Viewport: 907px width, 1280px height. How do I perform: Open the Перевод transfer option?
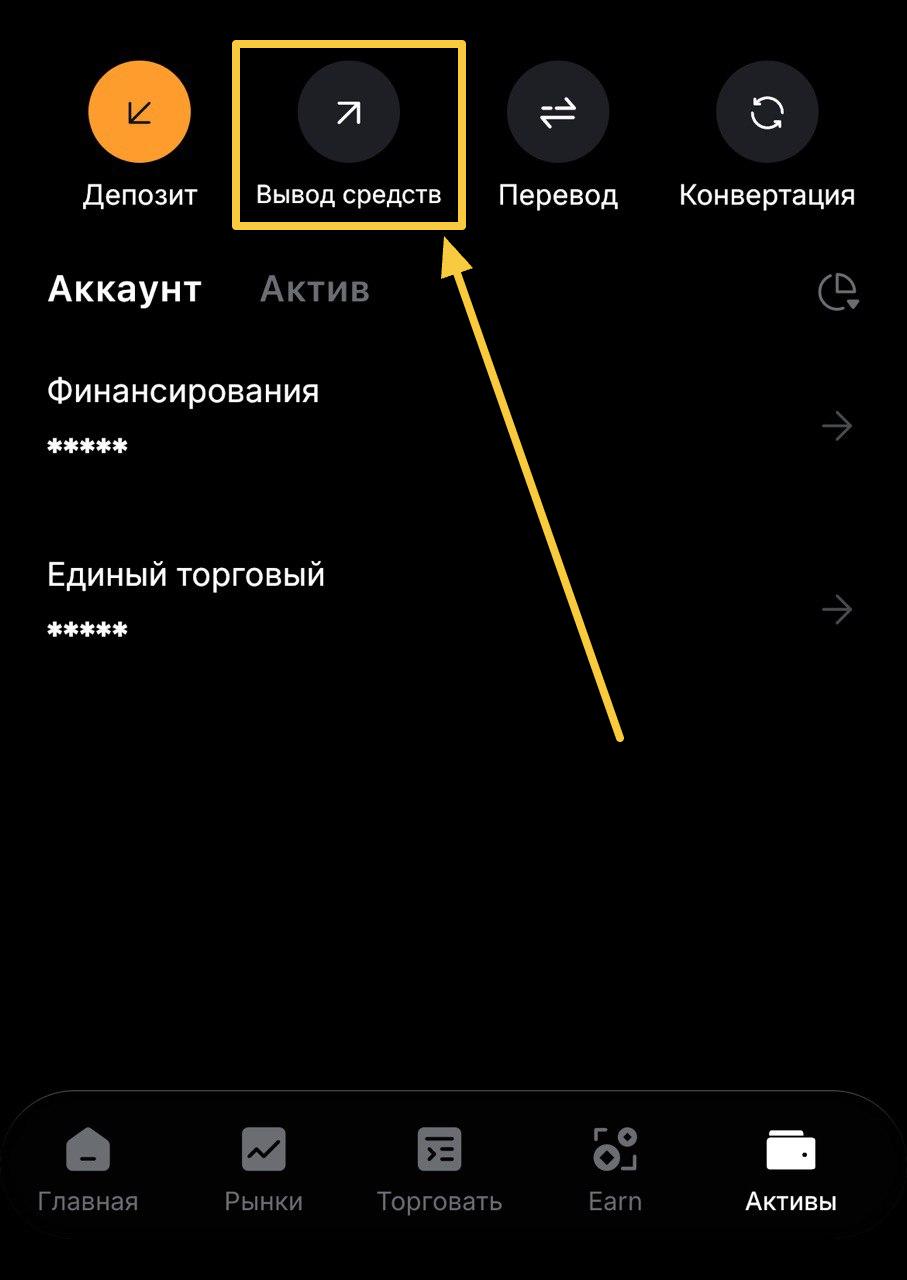point(558,112)
